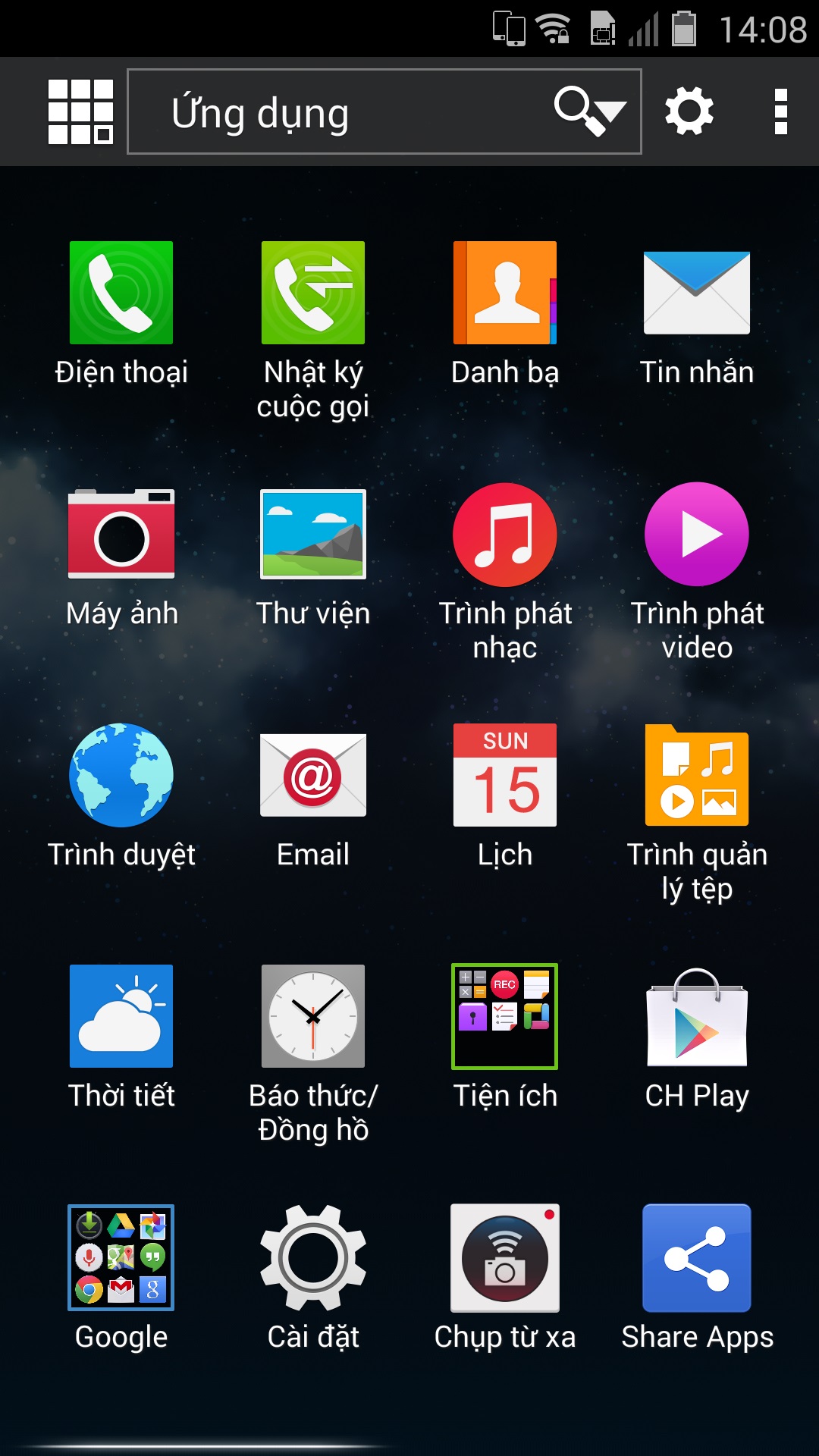Launch the Máy ảnh camera
This screenshot has width=819, height=1456.
[x=121, y=534]
